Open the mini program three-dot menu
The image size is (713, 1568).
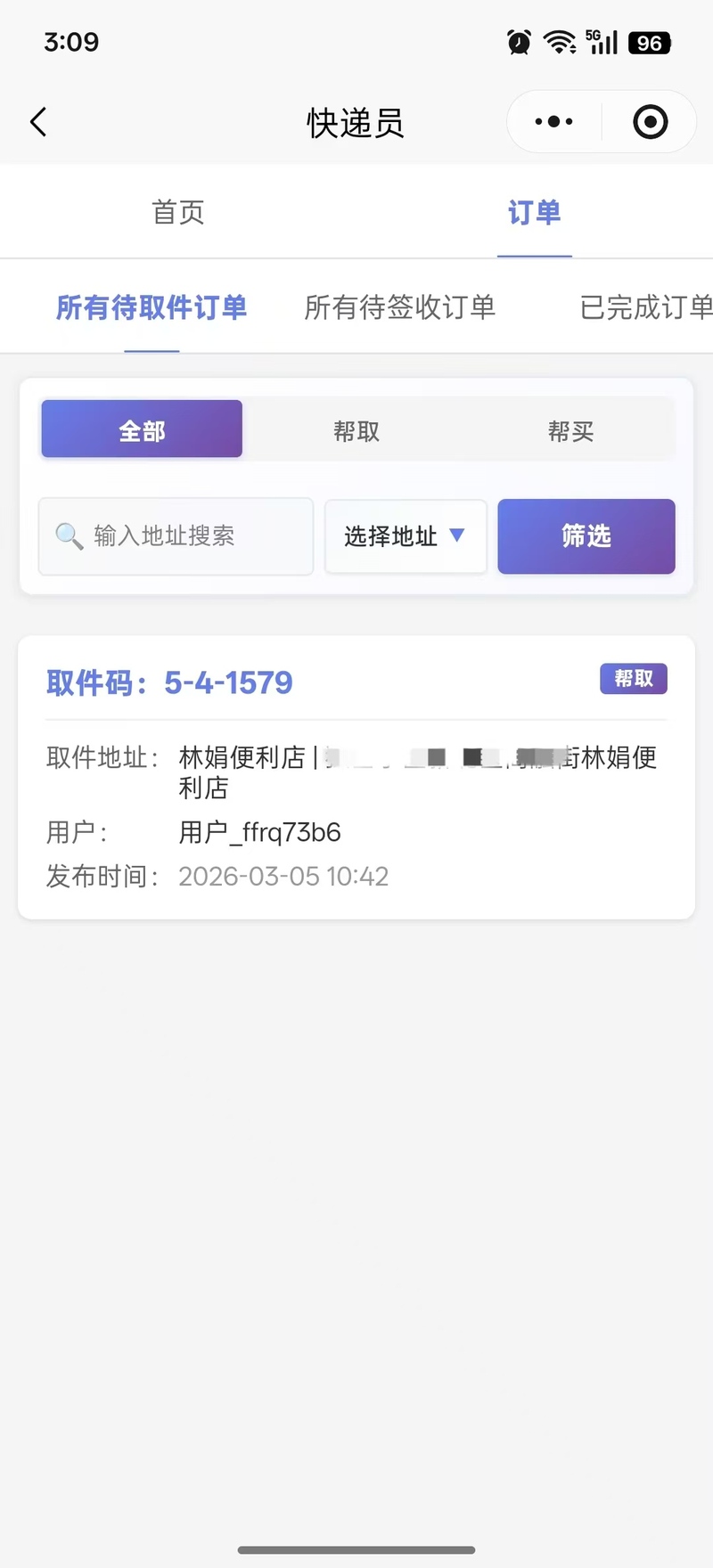[554, 122]
